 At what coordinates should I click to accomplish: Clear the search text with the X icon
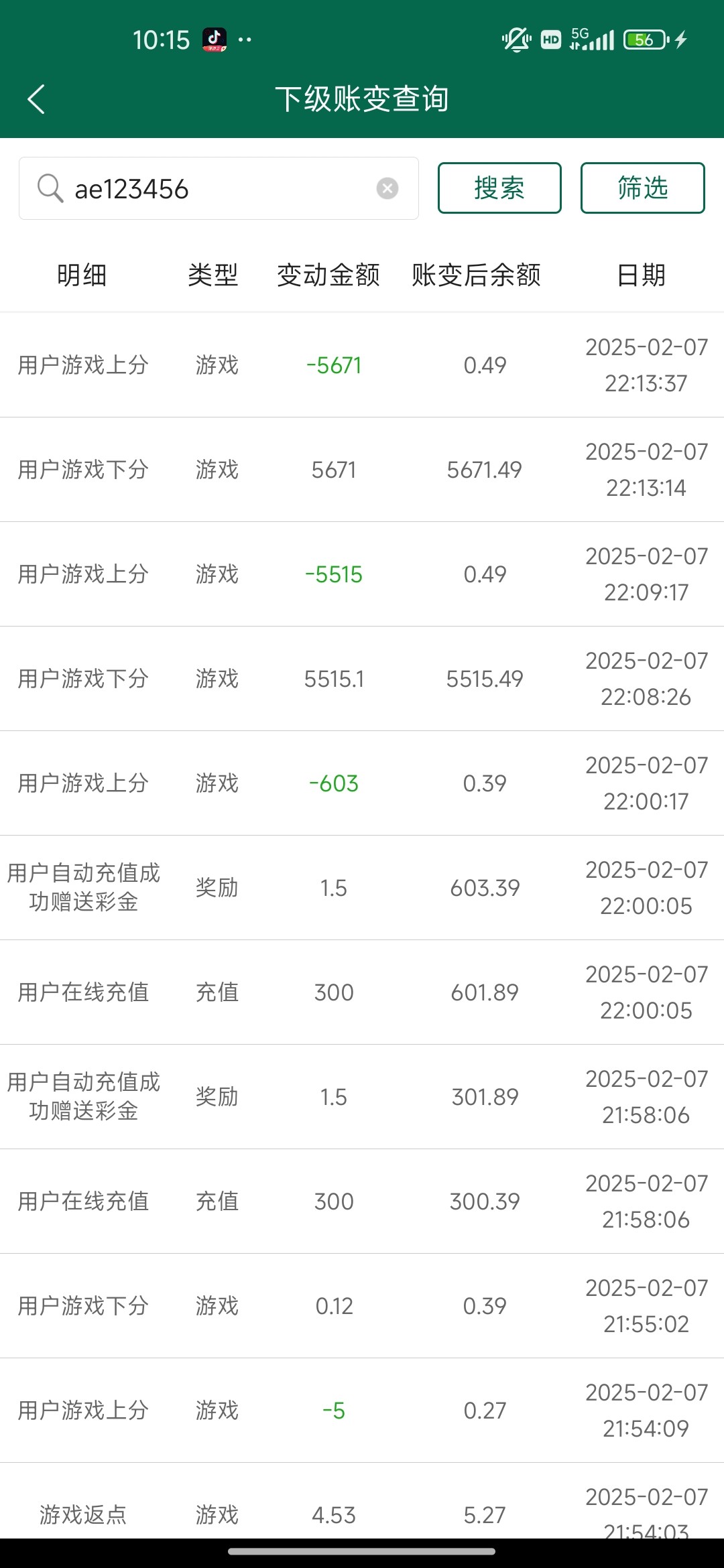(387, 188)
